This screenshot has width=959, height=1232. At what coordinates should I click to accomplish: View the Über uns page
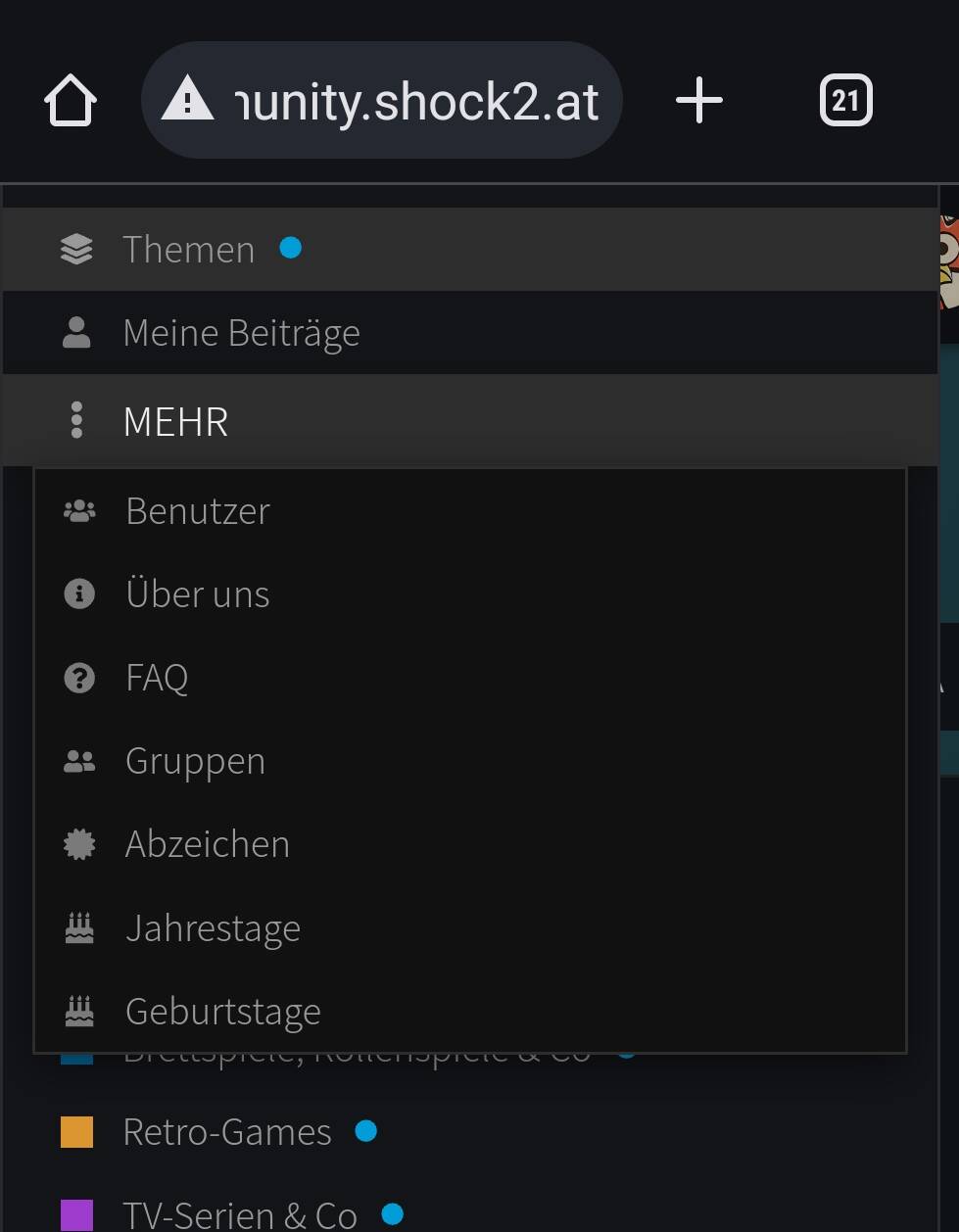197,594
